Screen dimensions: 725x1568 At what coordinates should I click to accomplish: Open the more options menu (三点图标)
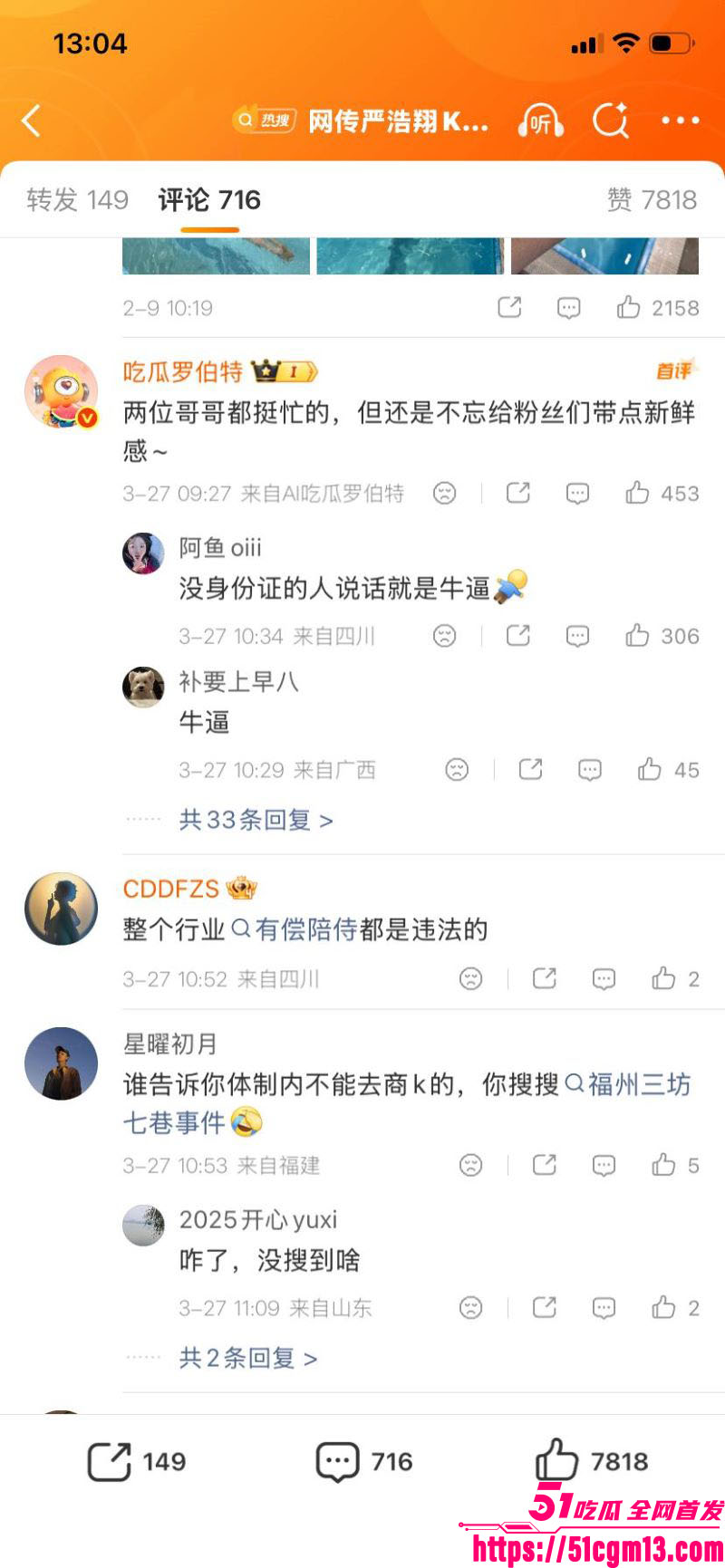pos(681,120)
